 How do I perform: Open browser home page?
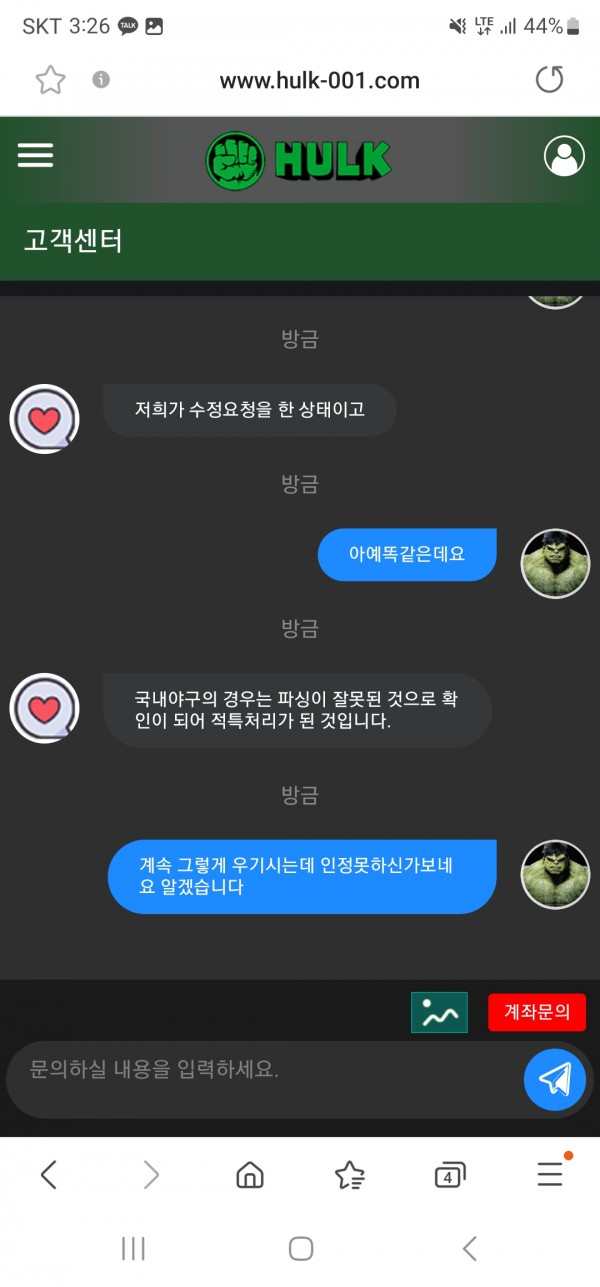[x=250, y=1175]
